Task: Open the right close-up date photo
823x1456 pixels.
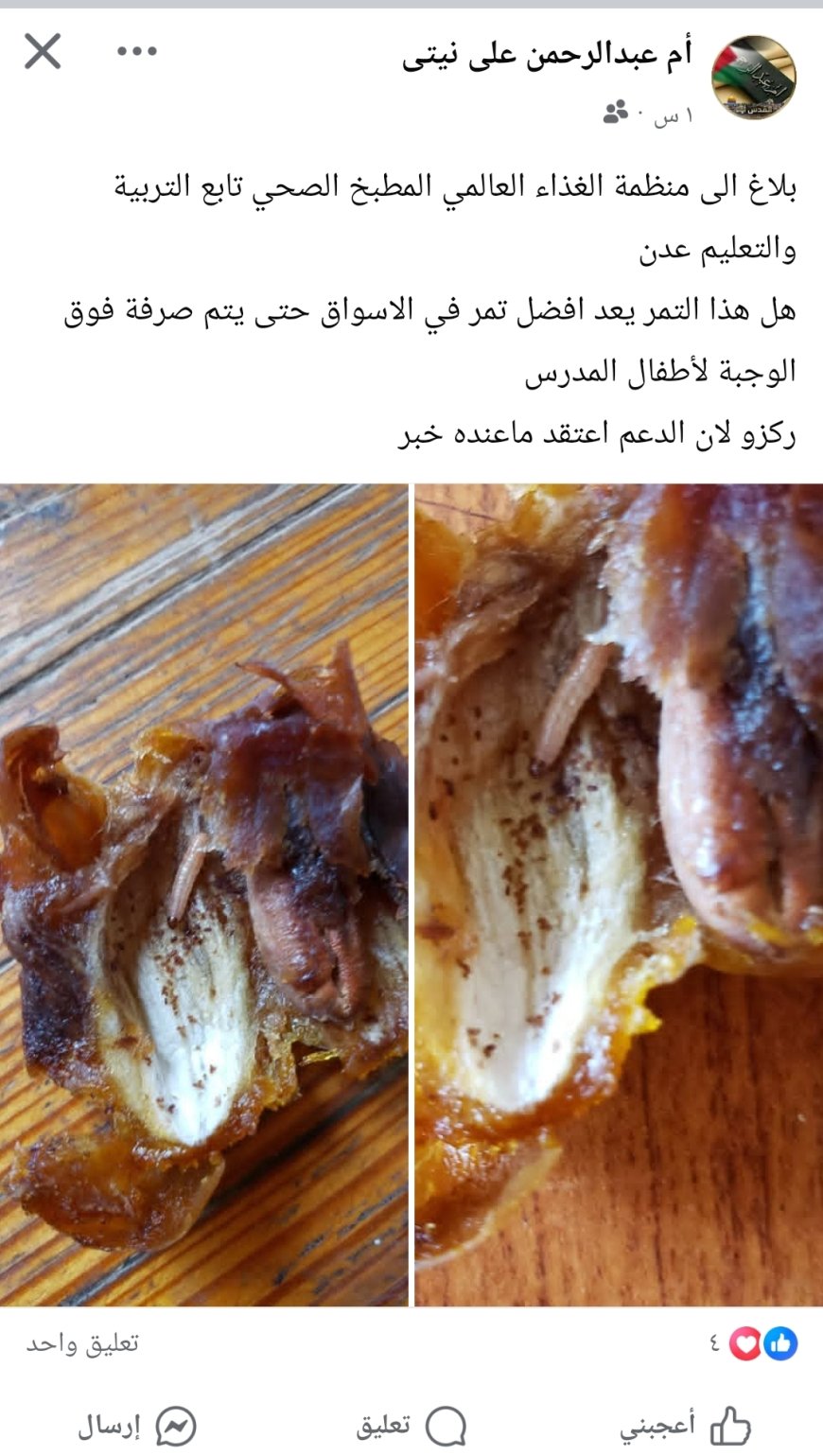Action: [619, 894]
